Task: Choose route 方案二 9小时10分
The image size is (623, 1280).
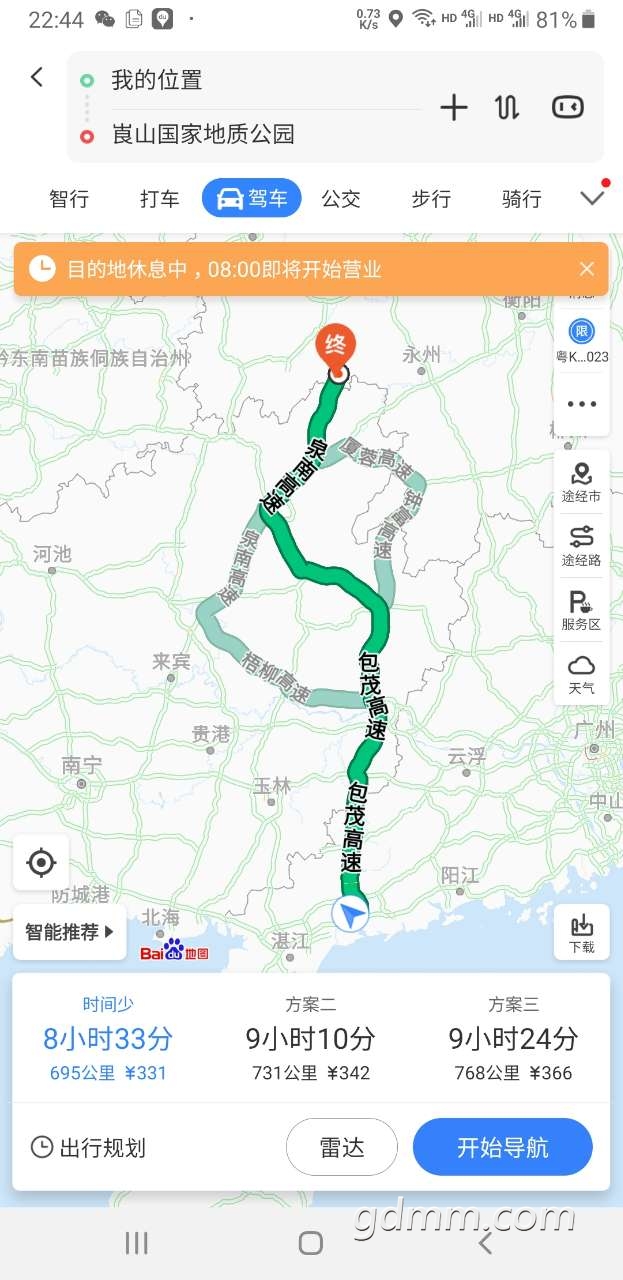Action: pyautogui.click(x=310, y=1053)
